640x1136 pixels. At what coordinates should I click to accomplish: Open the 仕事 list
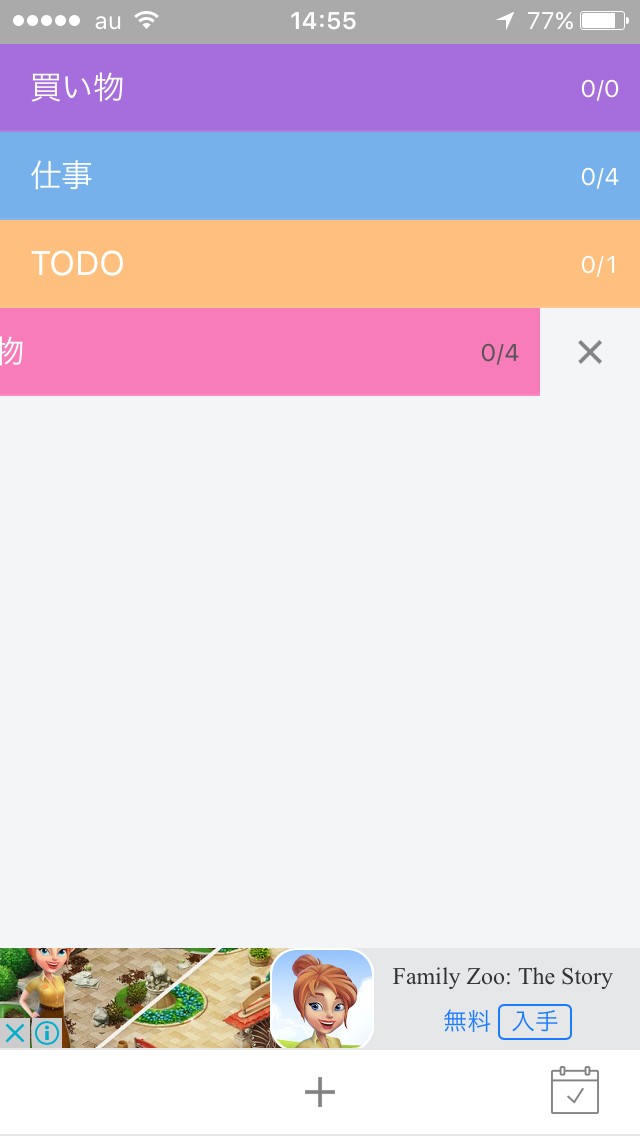(320, 176)
